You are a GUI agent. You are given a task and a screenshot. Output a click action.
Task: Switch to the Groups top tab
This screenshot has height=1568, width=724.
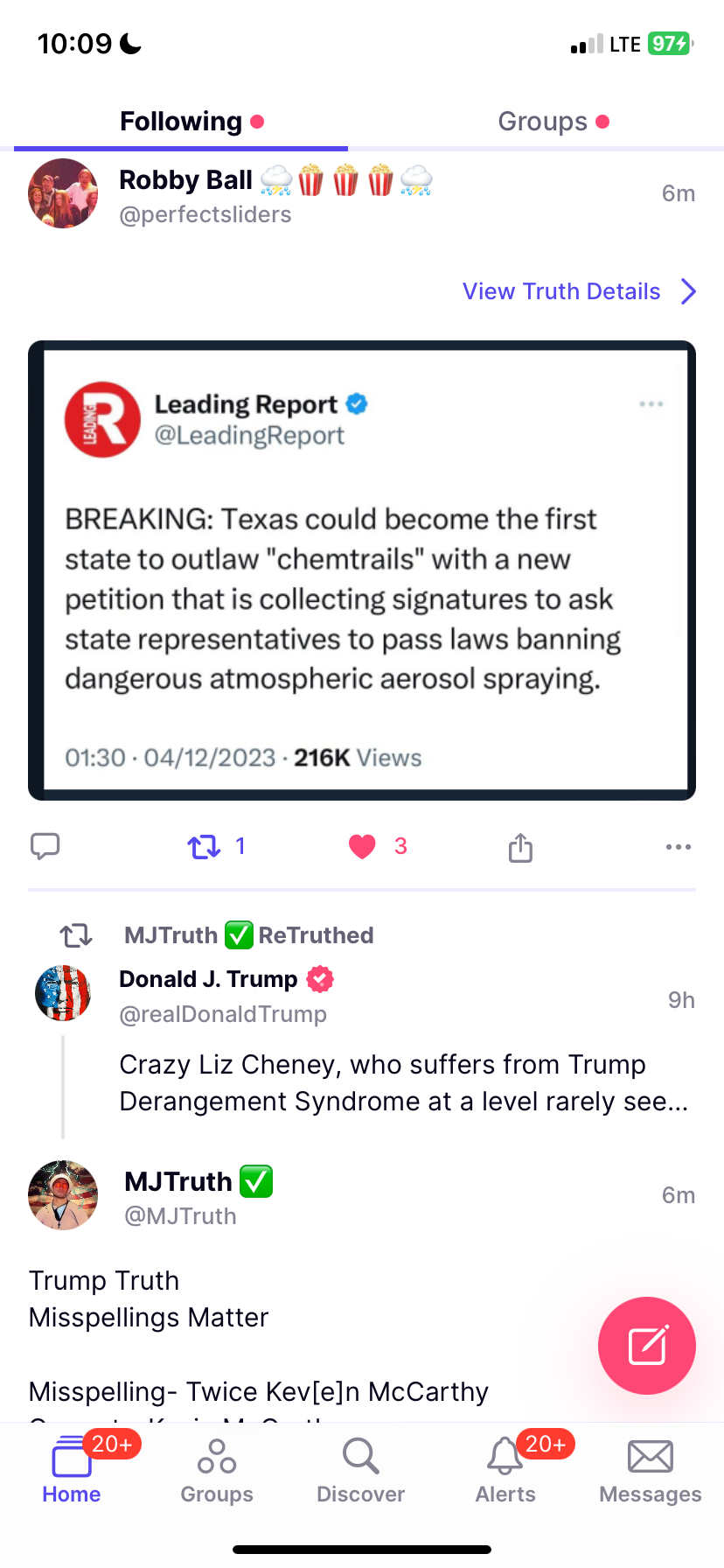tap(543, 122)
